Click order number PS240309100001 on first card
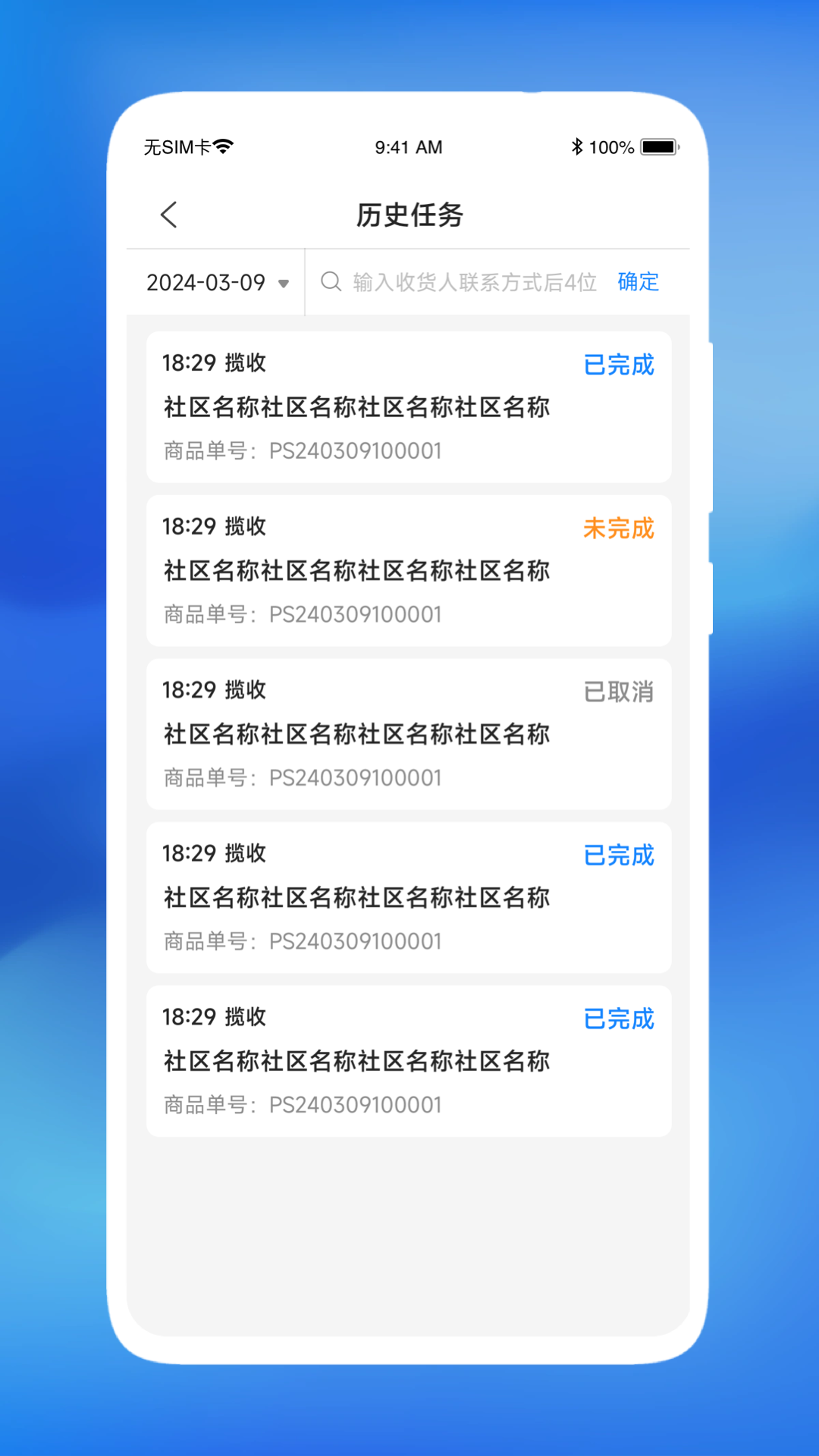The width and height of the screenshot is (819, 1456). (356, 450)
